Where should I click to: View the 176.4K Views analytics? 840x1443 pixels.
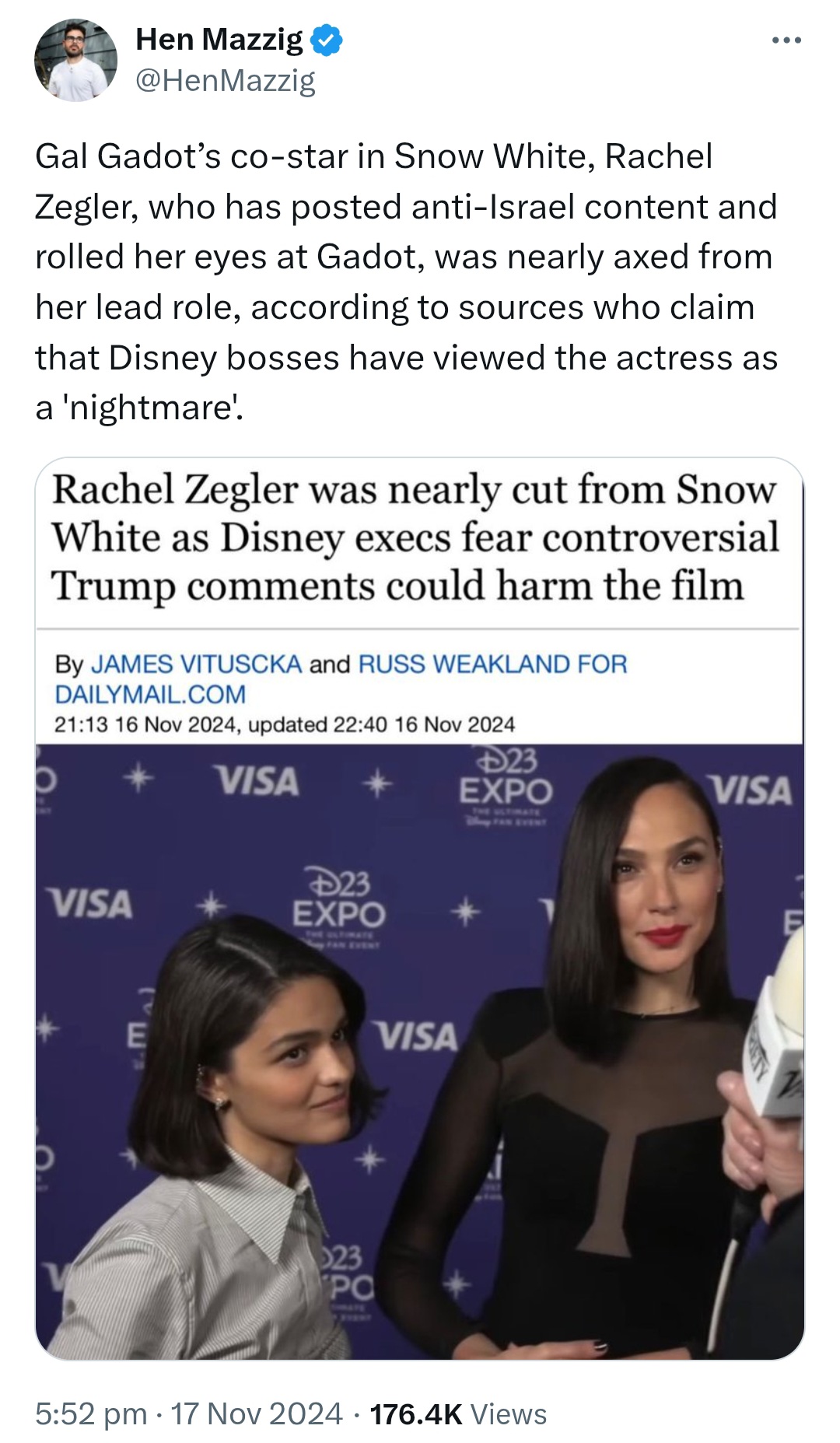459,1413
